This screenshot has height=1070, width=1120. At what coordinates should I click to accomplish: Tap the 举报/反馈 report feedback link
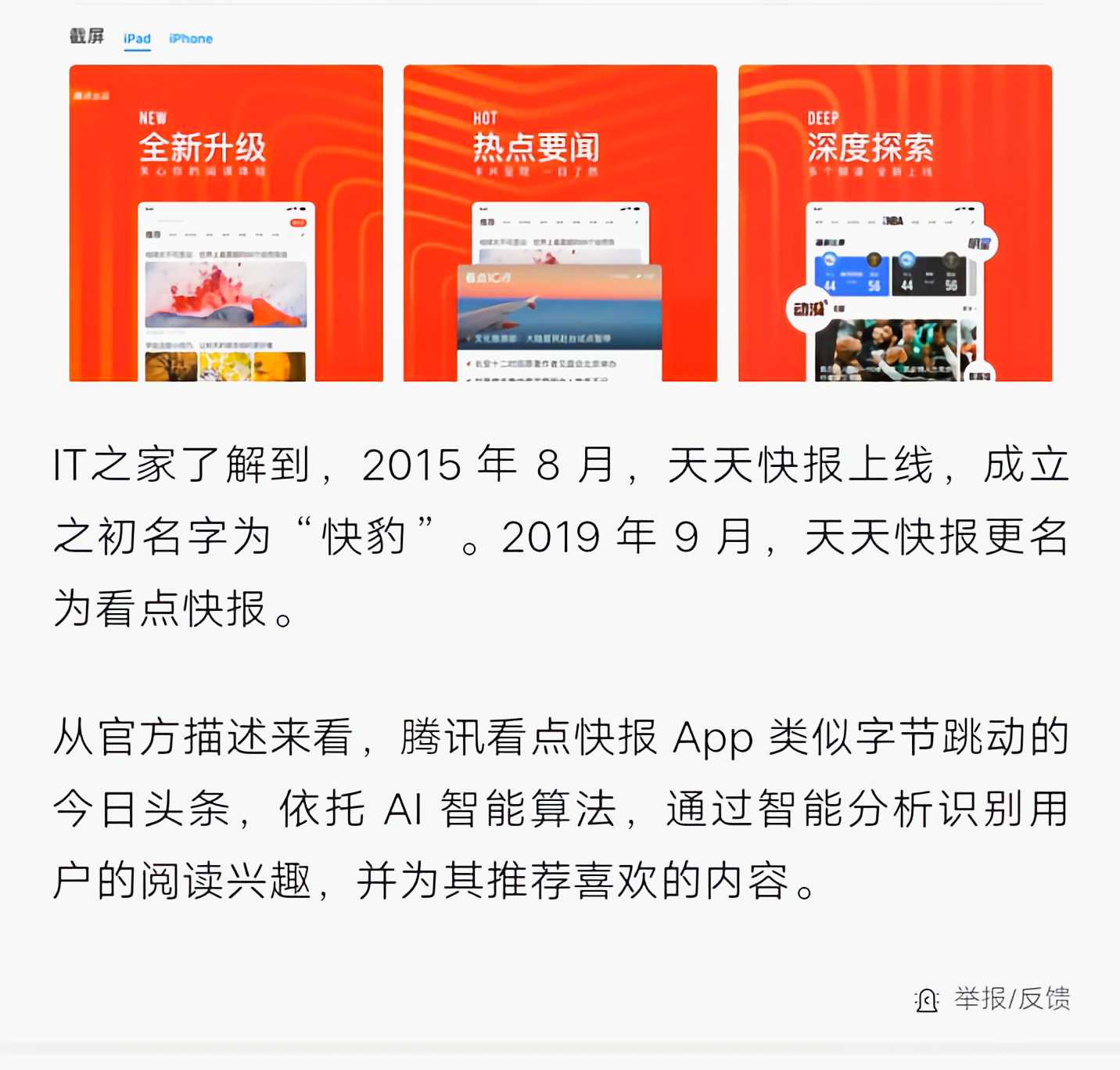[993, 999]
